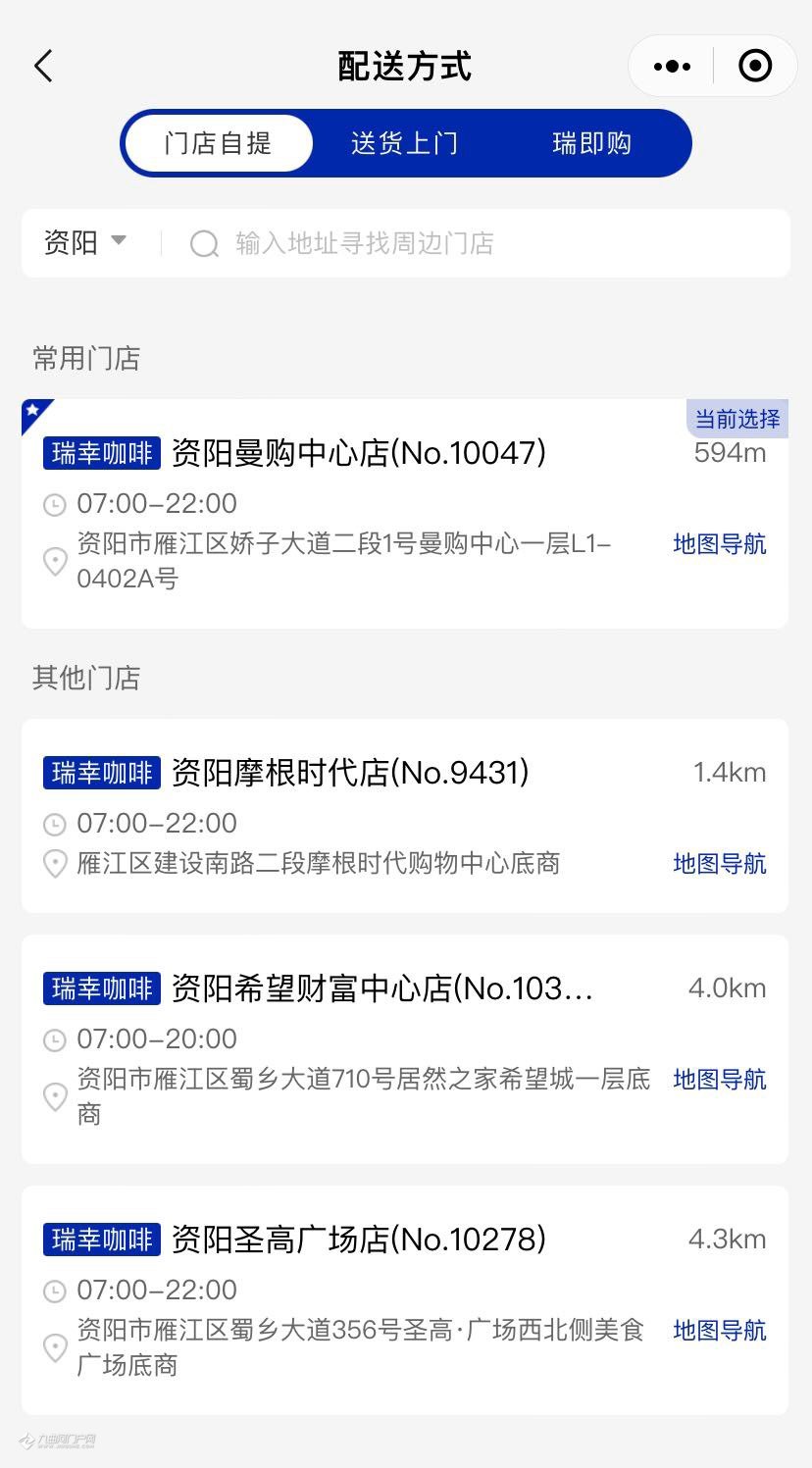Close the mini program with the circle button
The width and height of the screenshot is (812, 1468).
tap(755, 67)
